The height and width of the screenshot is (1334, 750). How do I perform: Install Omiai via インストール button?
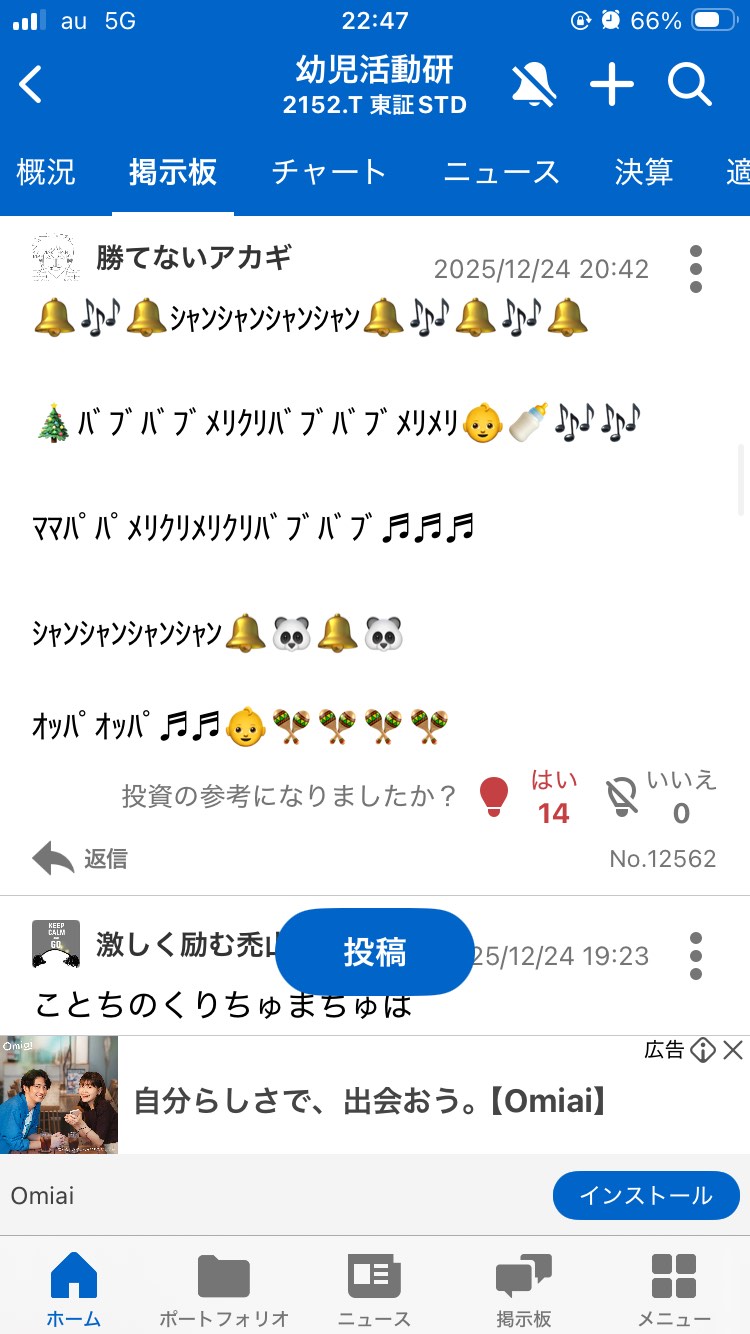tap(646, 1196)
